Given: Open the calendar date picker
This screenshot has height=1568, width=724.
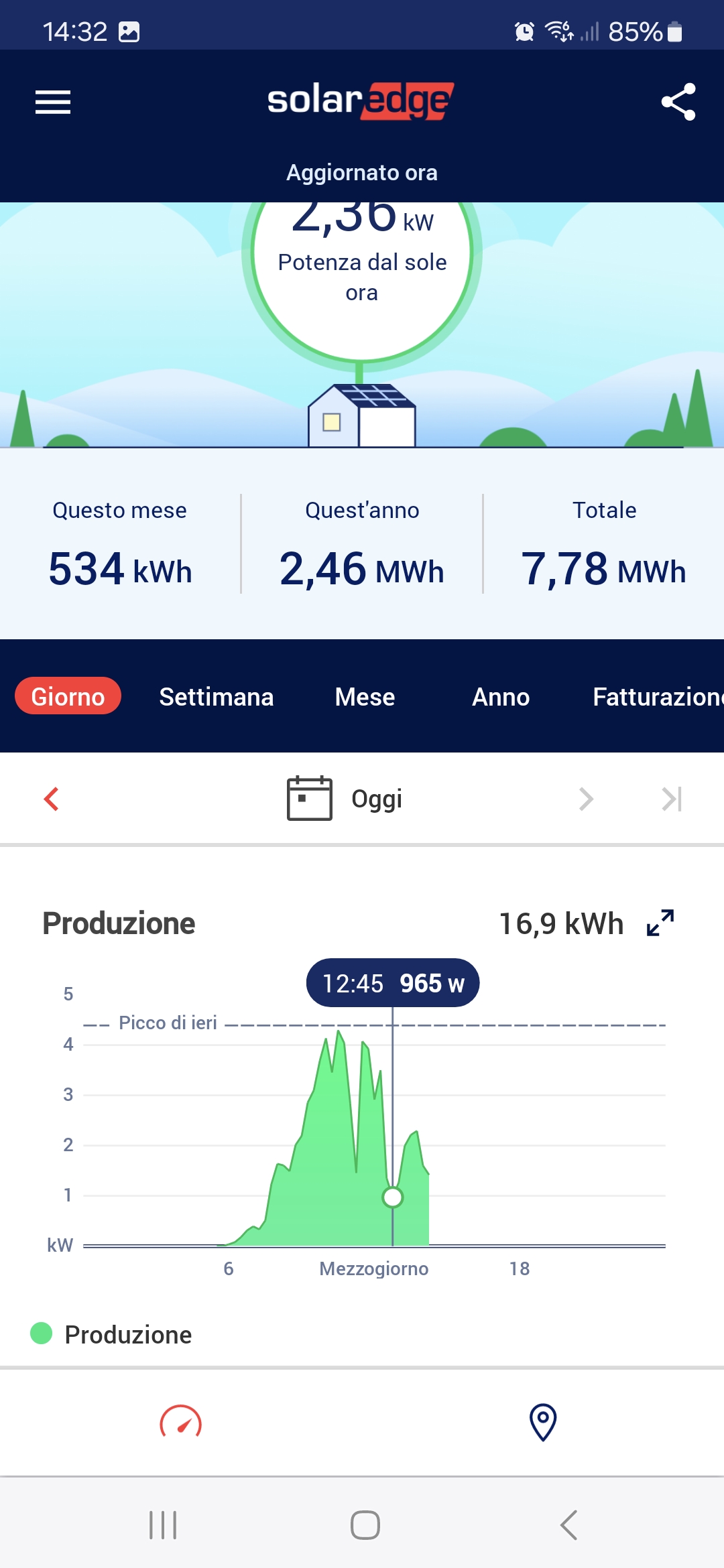Looking at the screenshot, I should click(310, 798).
